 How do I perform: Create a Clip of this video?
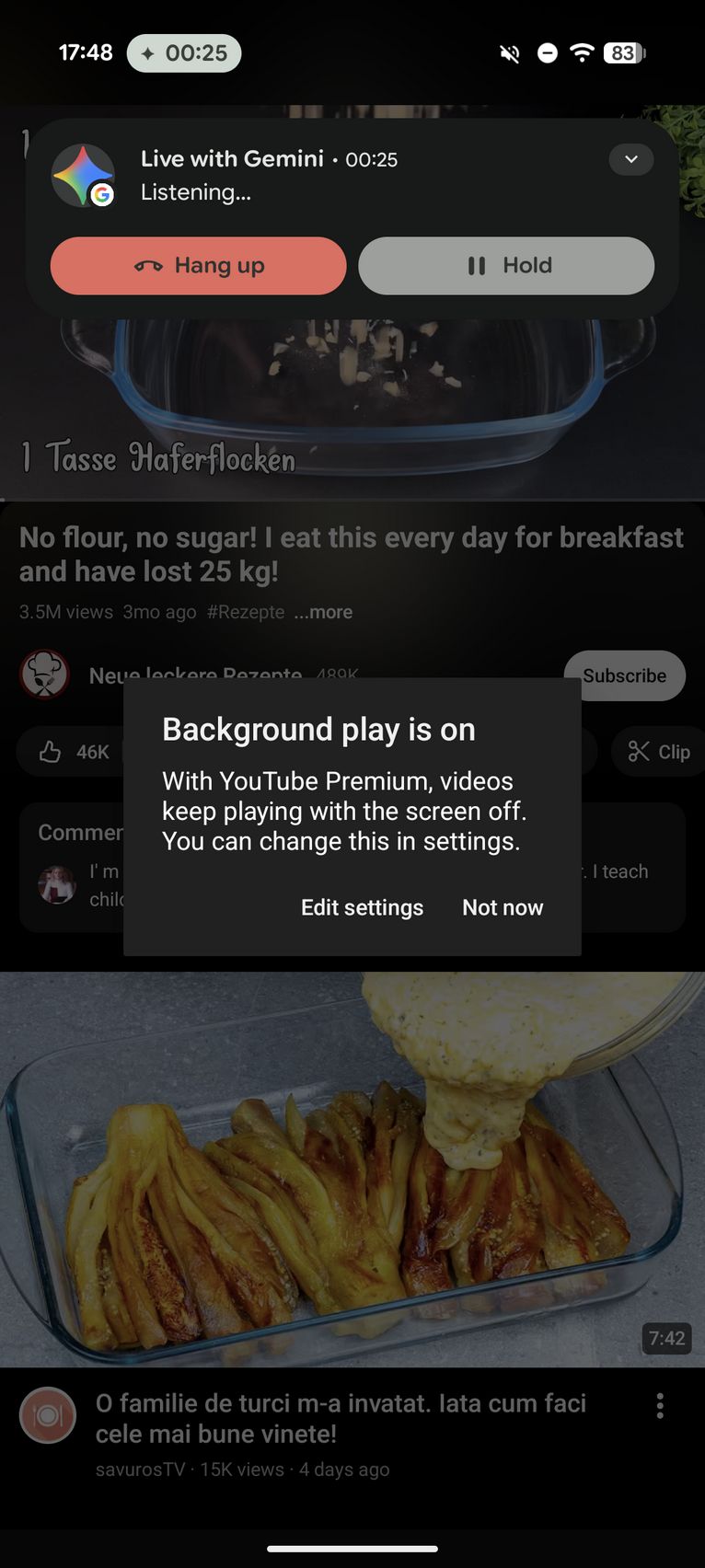(x=659, y=752)
